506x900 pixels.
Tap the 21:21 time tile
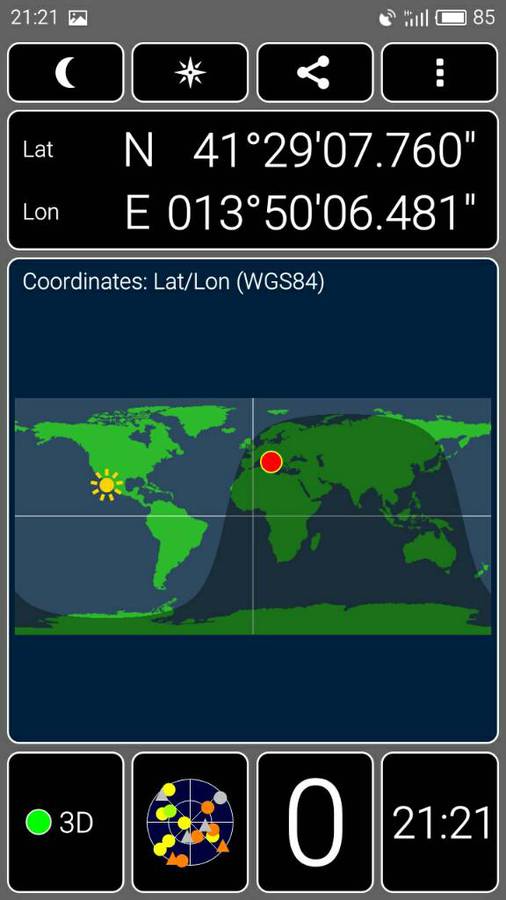point(439,822)
